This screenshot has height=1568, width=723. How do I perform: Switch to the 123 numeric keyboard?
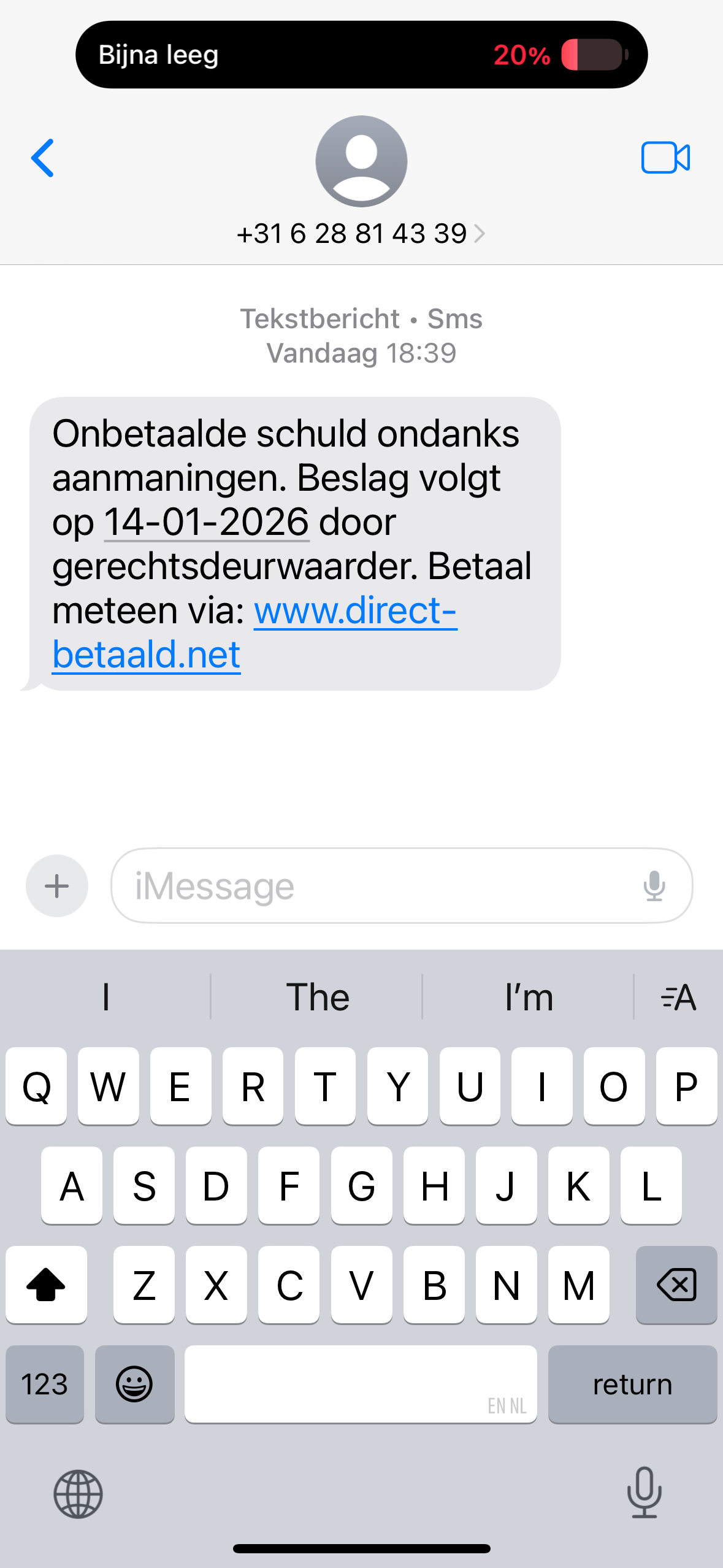click(45, 1384)
